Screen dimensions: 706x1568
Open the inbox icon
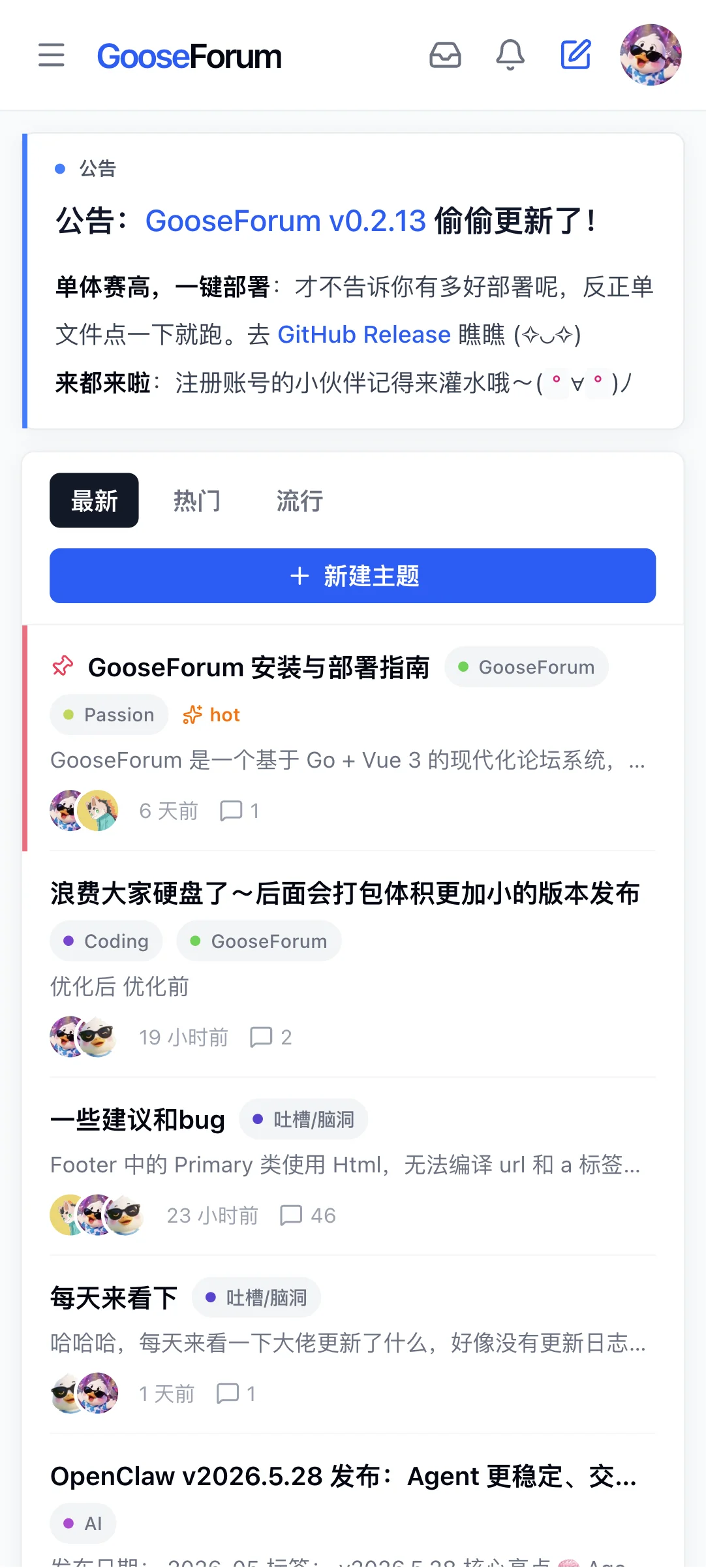tap(445, 55)
